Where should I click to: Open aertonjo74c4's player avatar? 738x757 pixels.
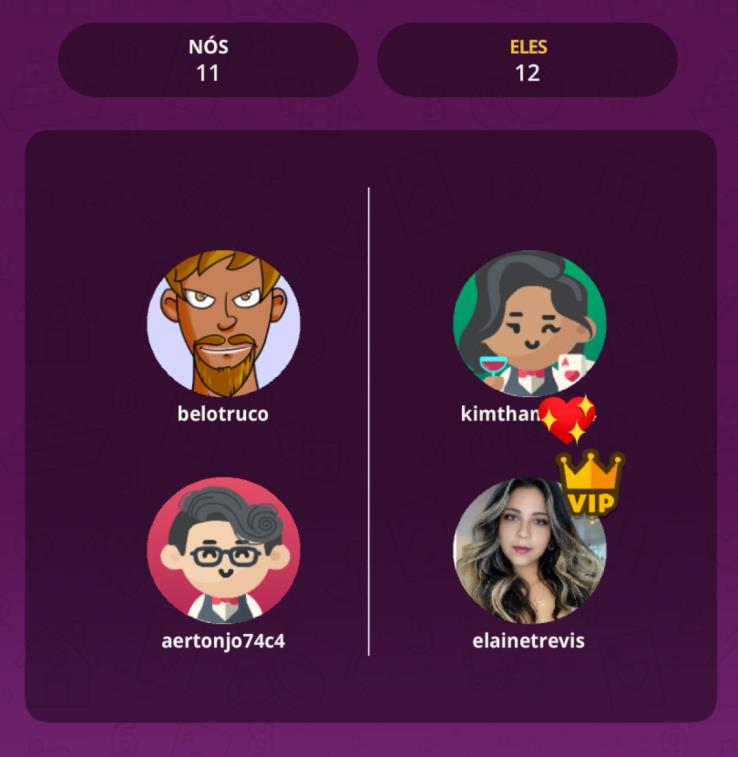tap(223, 552)
